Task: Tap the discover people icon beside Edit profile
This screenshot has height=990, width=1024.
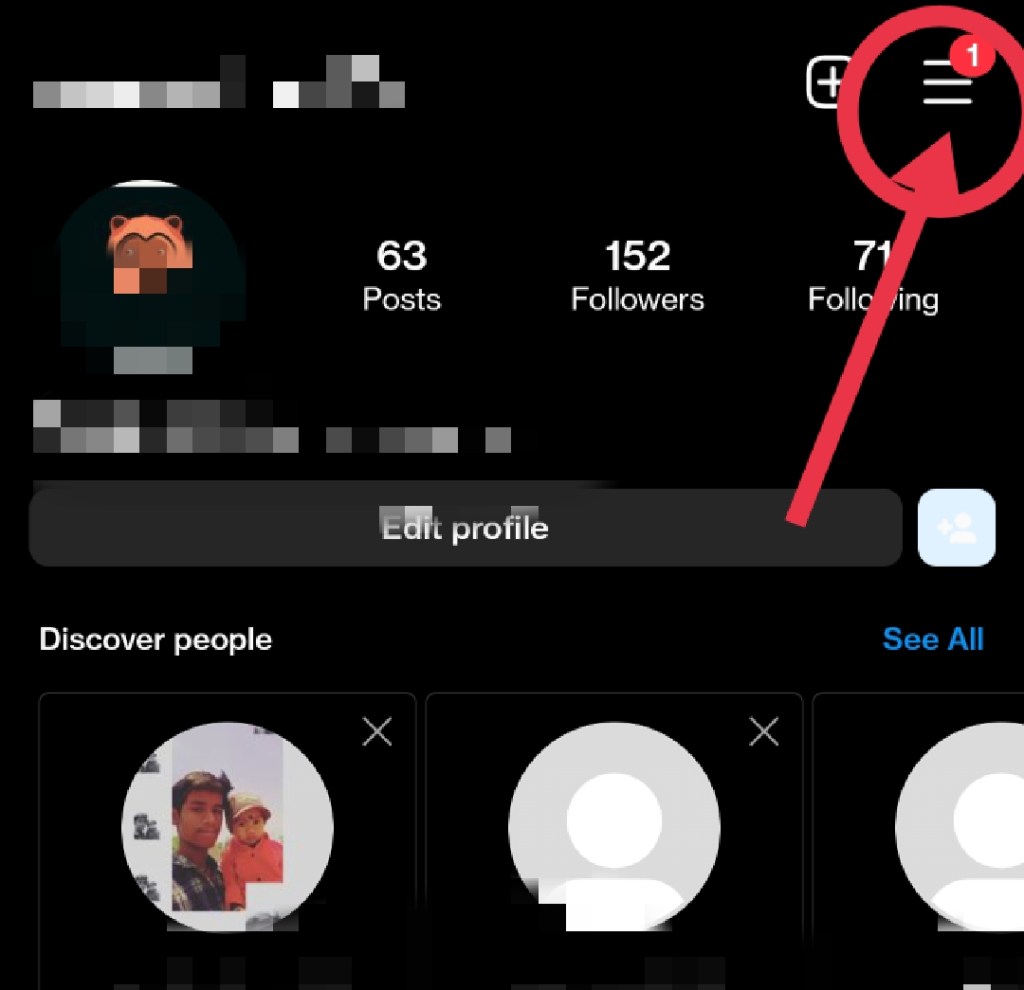Action: point(956,527)
